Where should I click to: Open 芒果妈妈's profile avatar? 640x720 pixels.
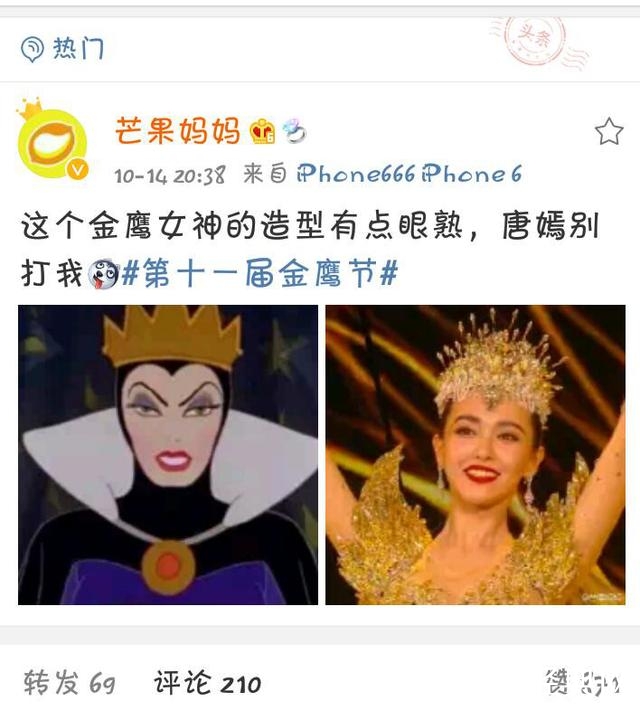click(52, 144)
